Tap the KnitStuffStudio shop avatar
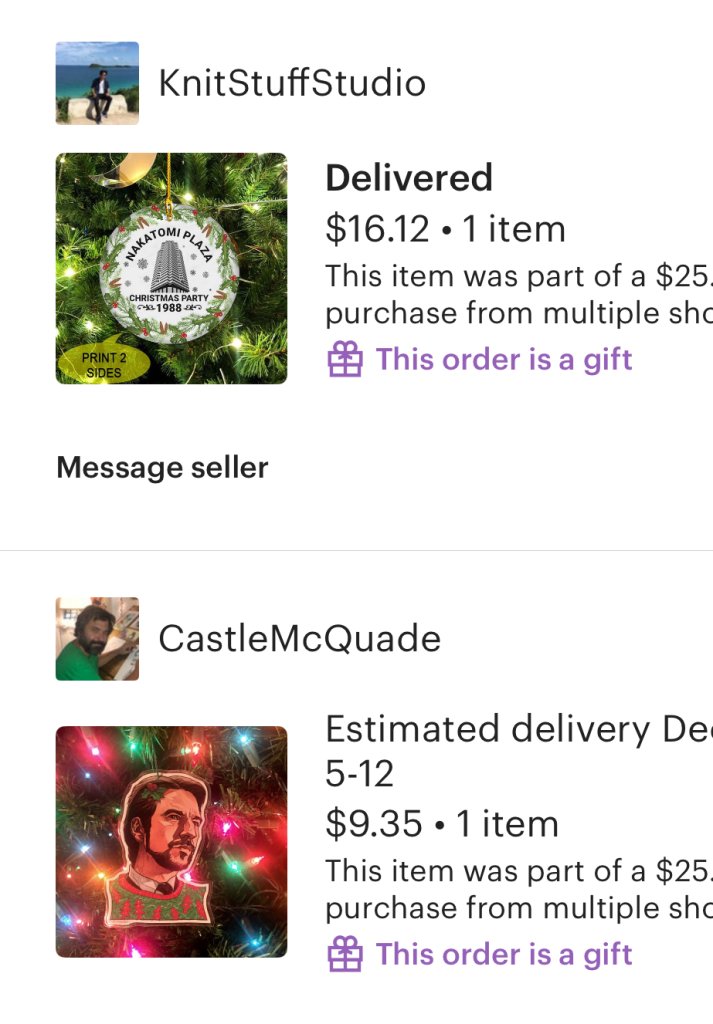The width and height of the screenshot is (713, 1024). (x=97, y=83)
